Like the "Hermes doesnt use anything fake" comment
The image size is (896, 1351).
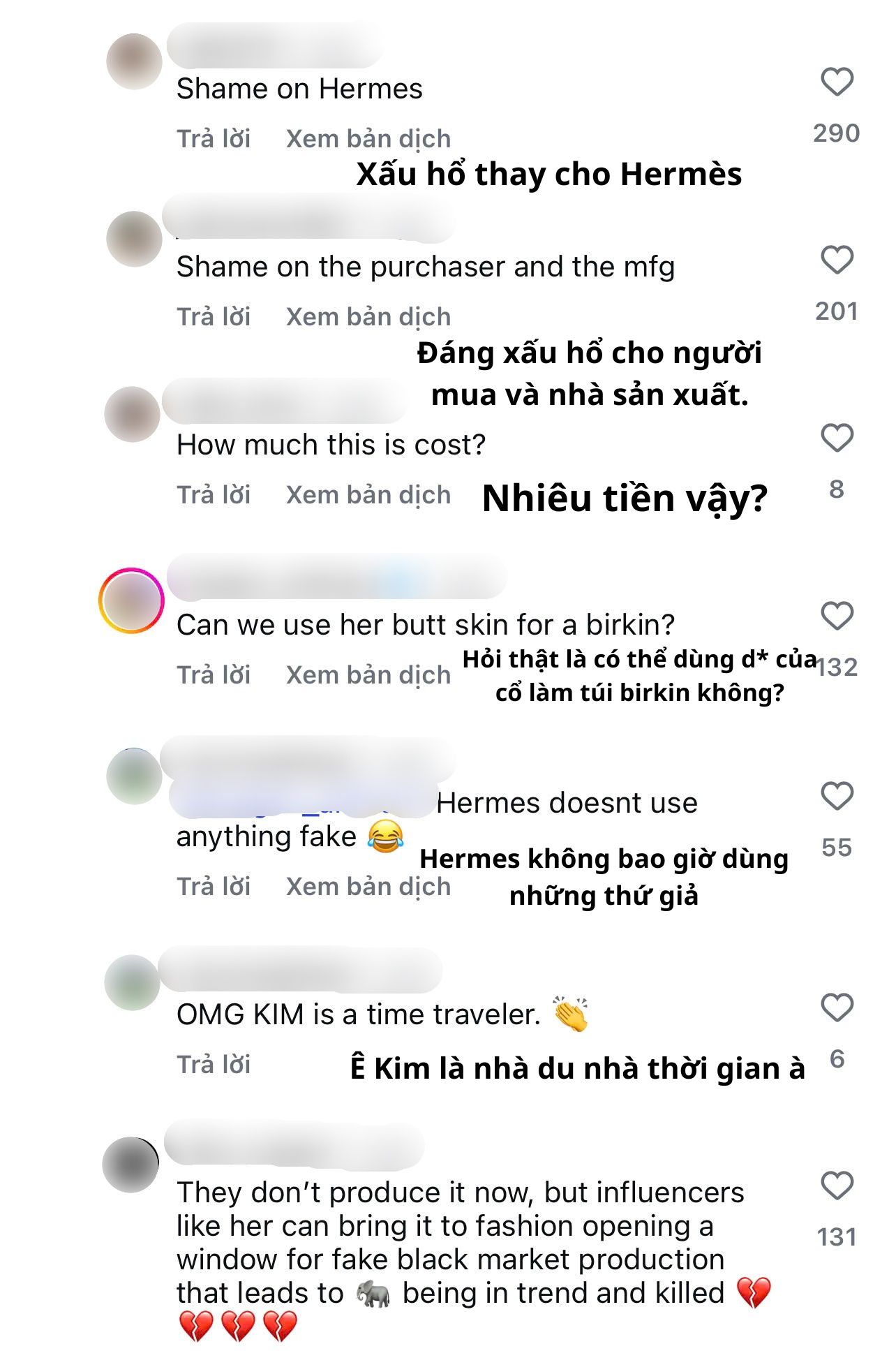click(837, 797)
